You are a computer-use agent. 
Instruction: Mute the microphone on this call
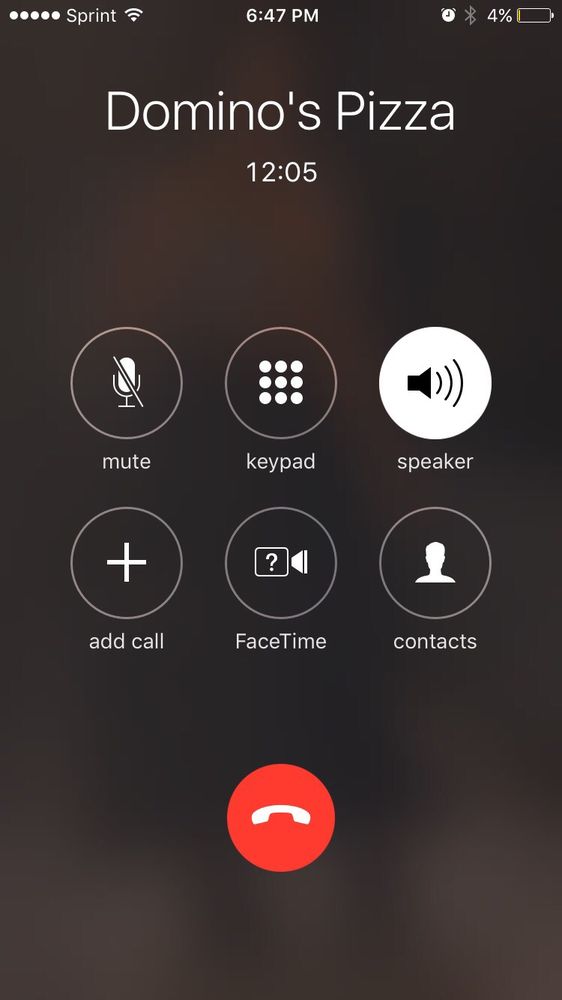126,383
